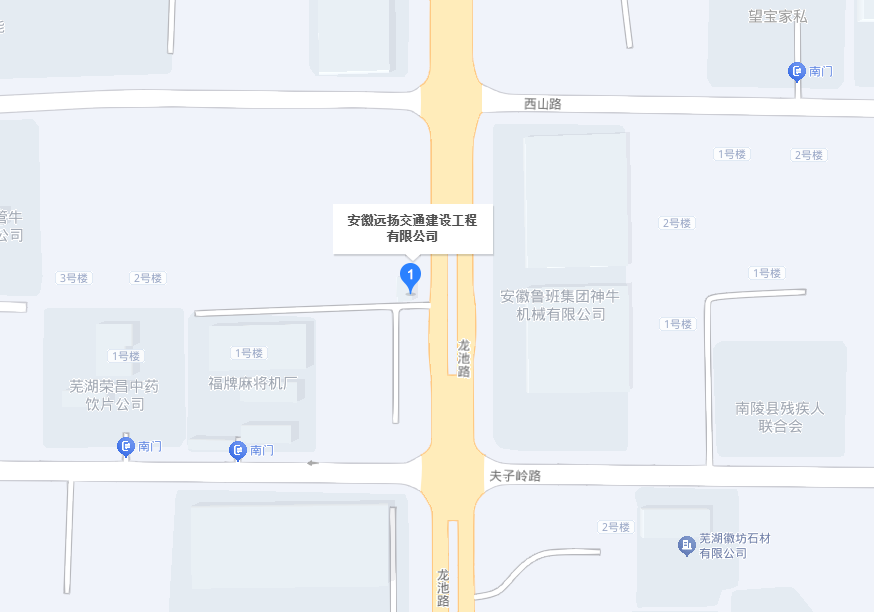Image resolution: width=874 pixels, height=612 pixels.
Task: Open the 安徽远扬交通建设工程有限公司 info callout
Action: click(412, 228)
